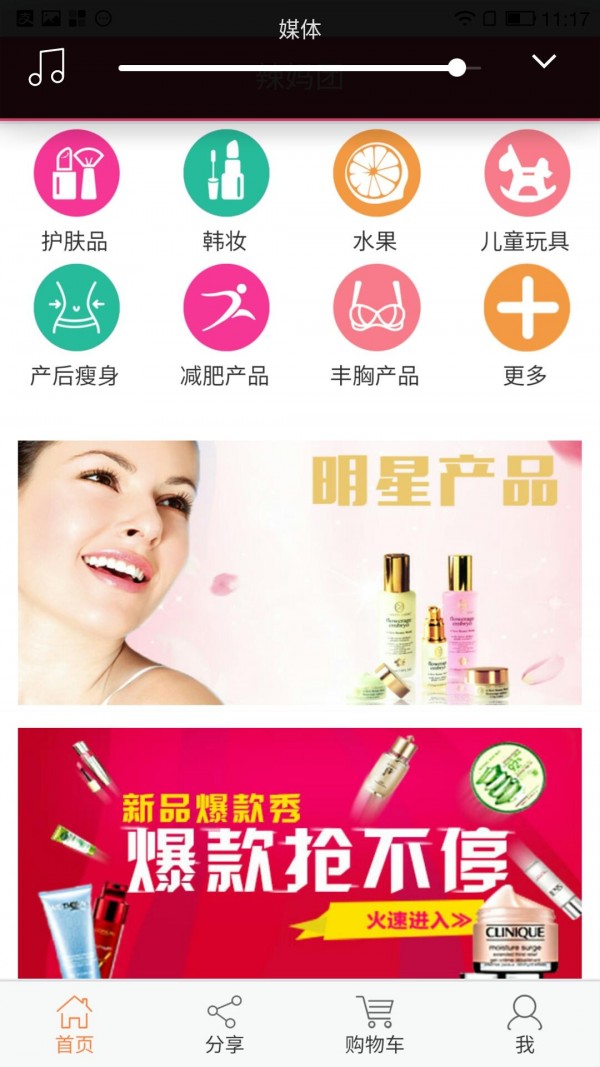Viewport: 600px width, 1067px height.
Task: Switch to the 我 profile tab
Action: point(525,1024)
